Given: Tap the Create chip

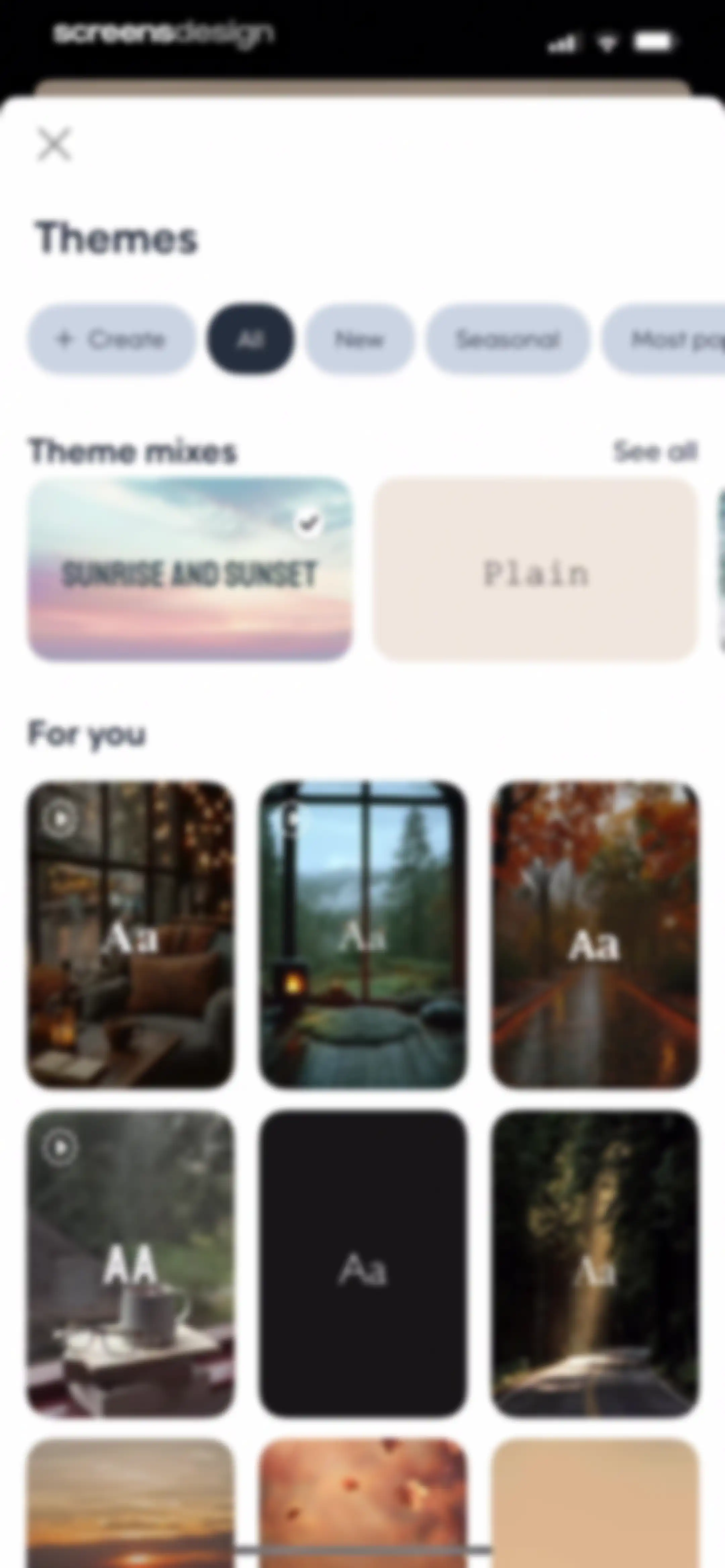Looking at the screenshot, I should [111, 339].
